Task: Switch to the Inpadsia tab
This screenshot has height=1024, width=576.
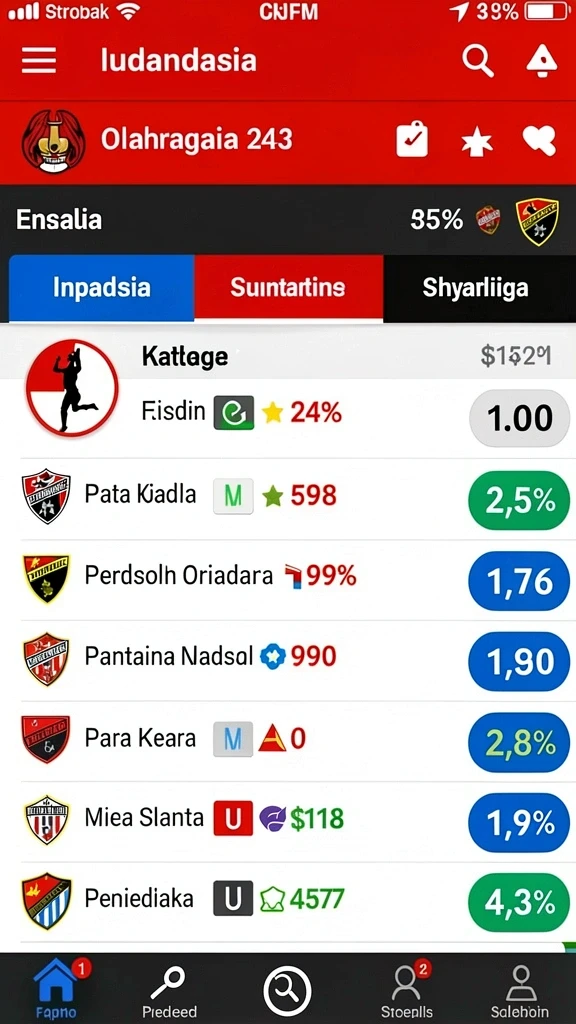Action: [x=102, y=288]
